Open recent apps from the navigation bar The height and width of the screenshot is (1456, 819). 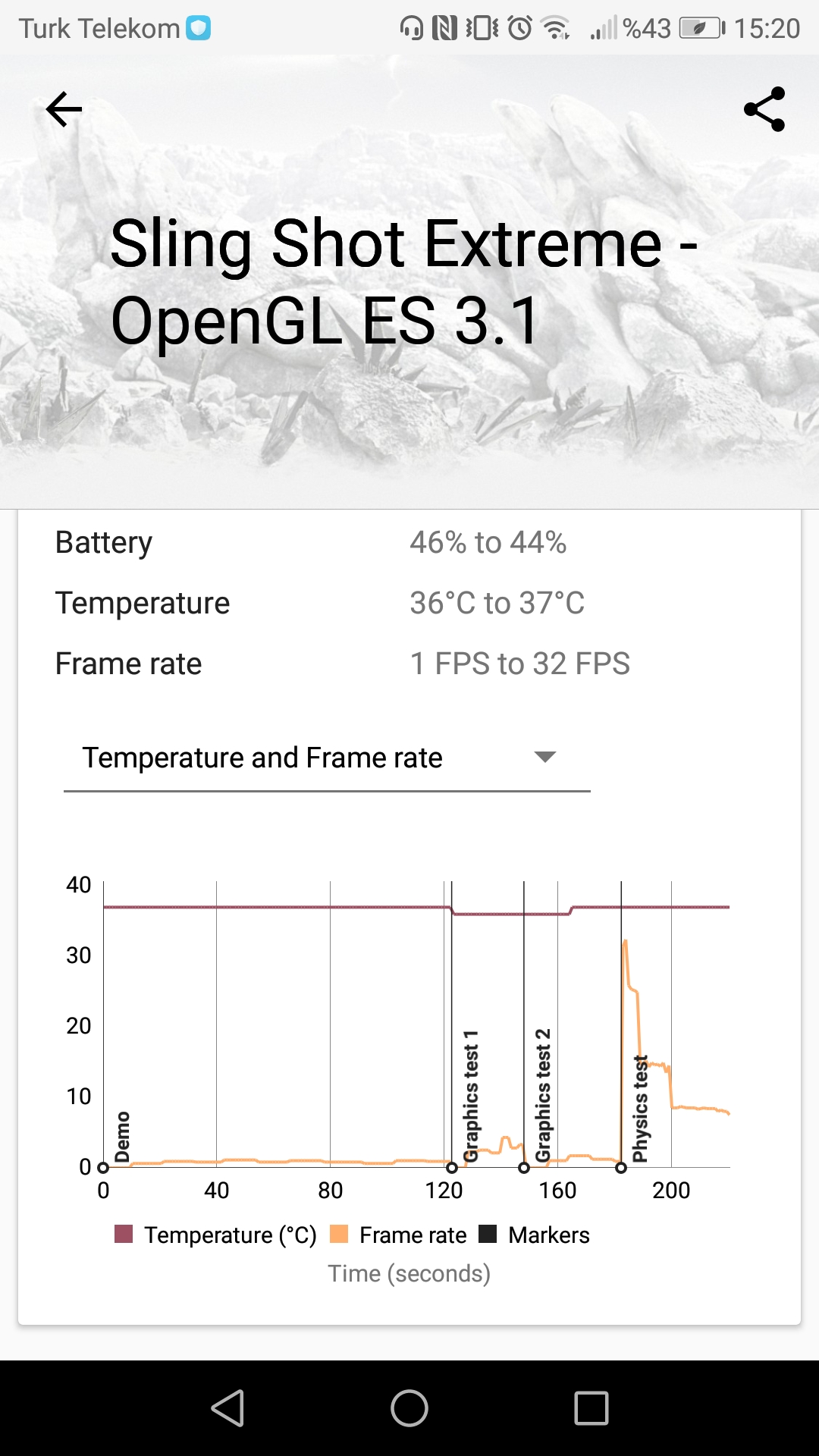tap(591, 1408)
